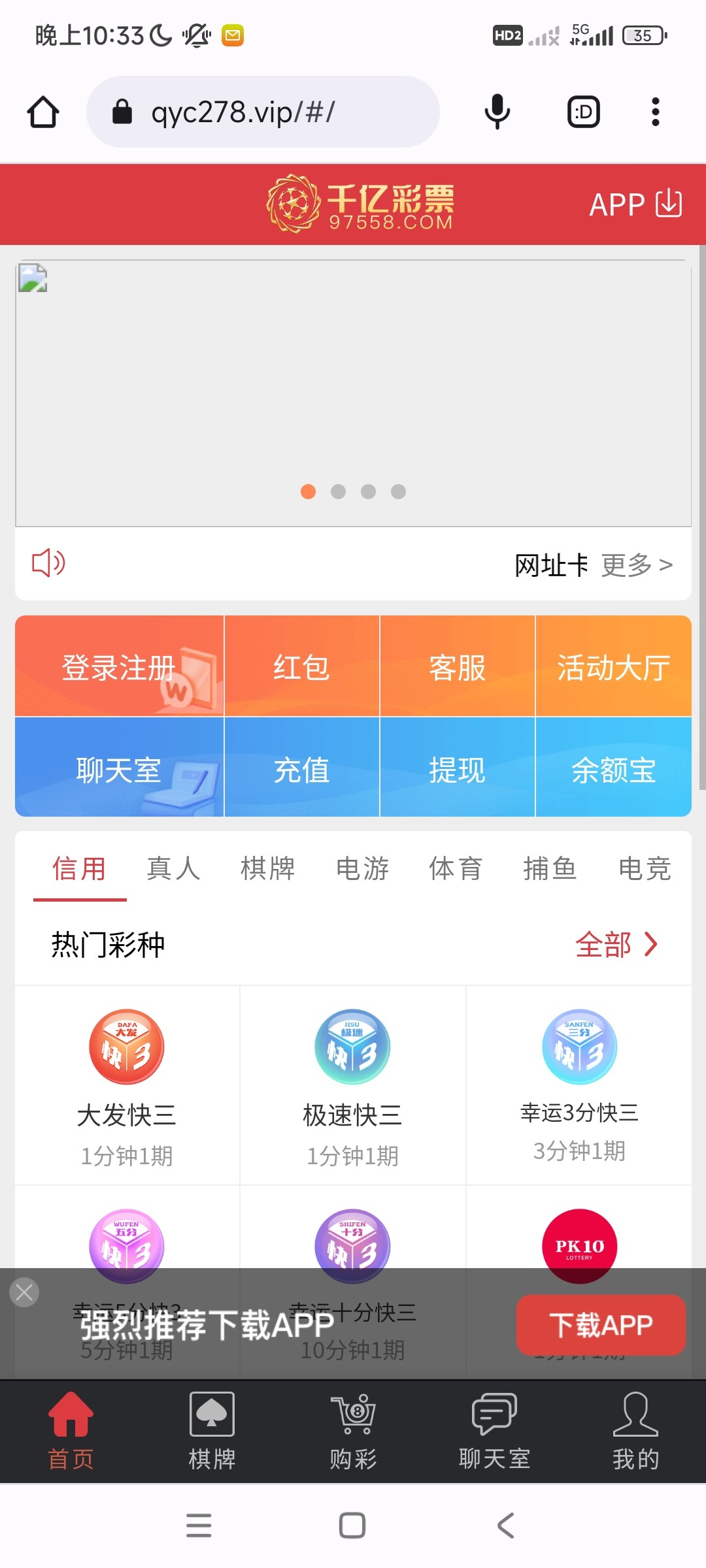This screenshot has height=1568, width=706.
Task: Tap the red 下载APP button
Action: pyautogui.click(x=601, y=1325)
